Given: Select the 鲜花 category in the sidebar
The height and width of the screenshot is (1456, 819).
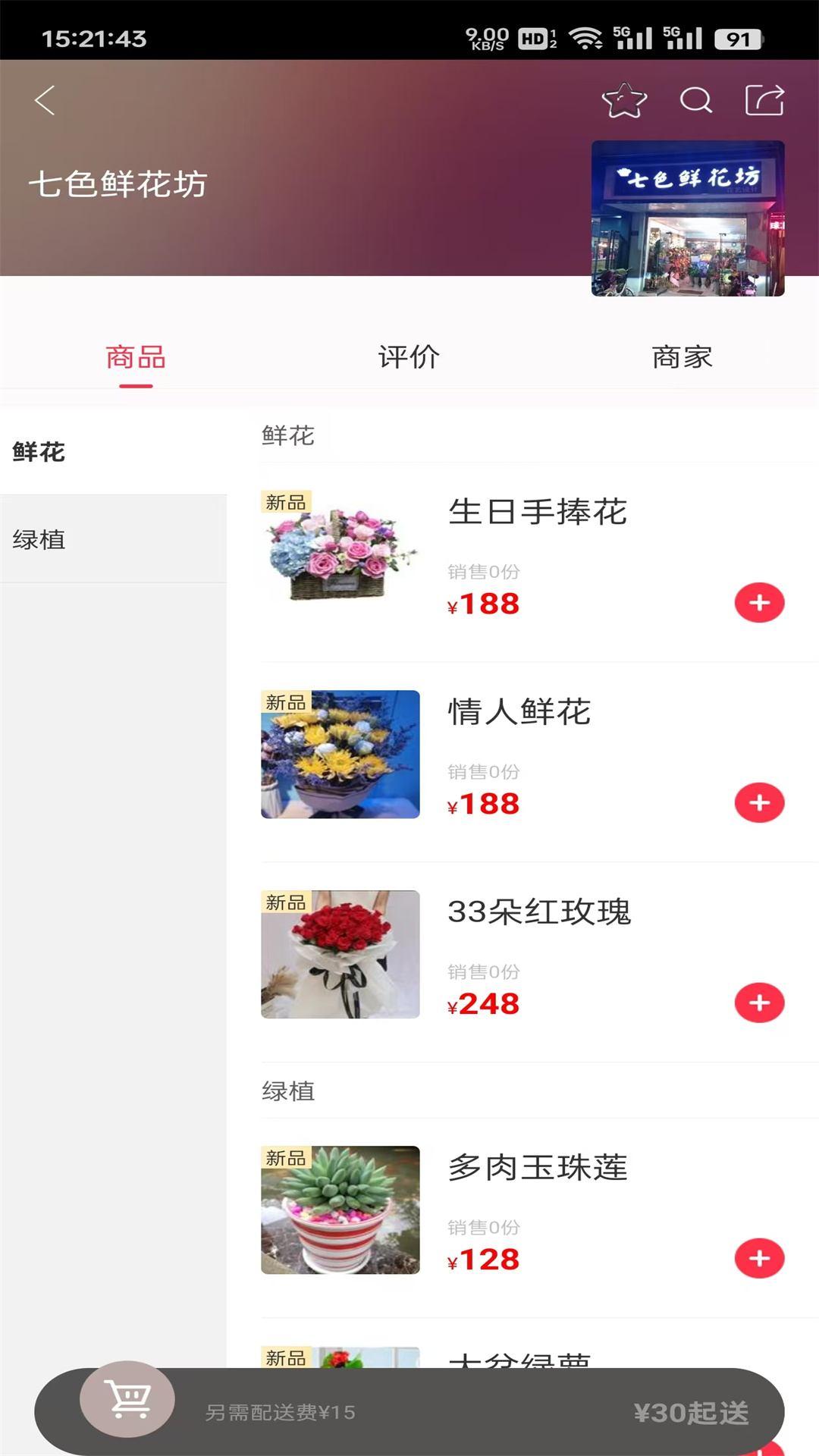Looking at the screenshot, I should [39, 452].
